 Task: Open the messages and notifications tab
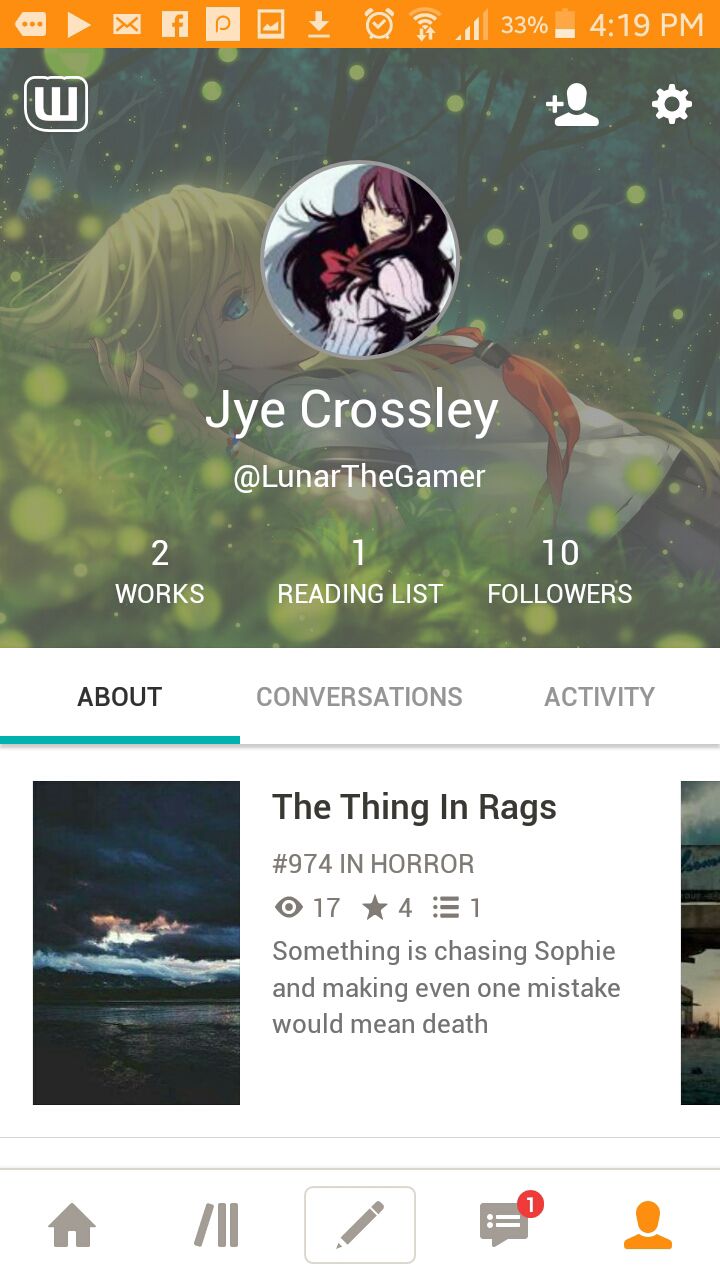505,1223
